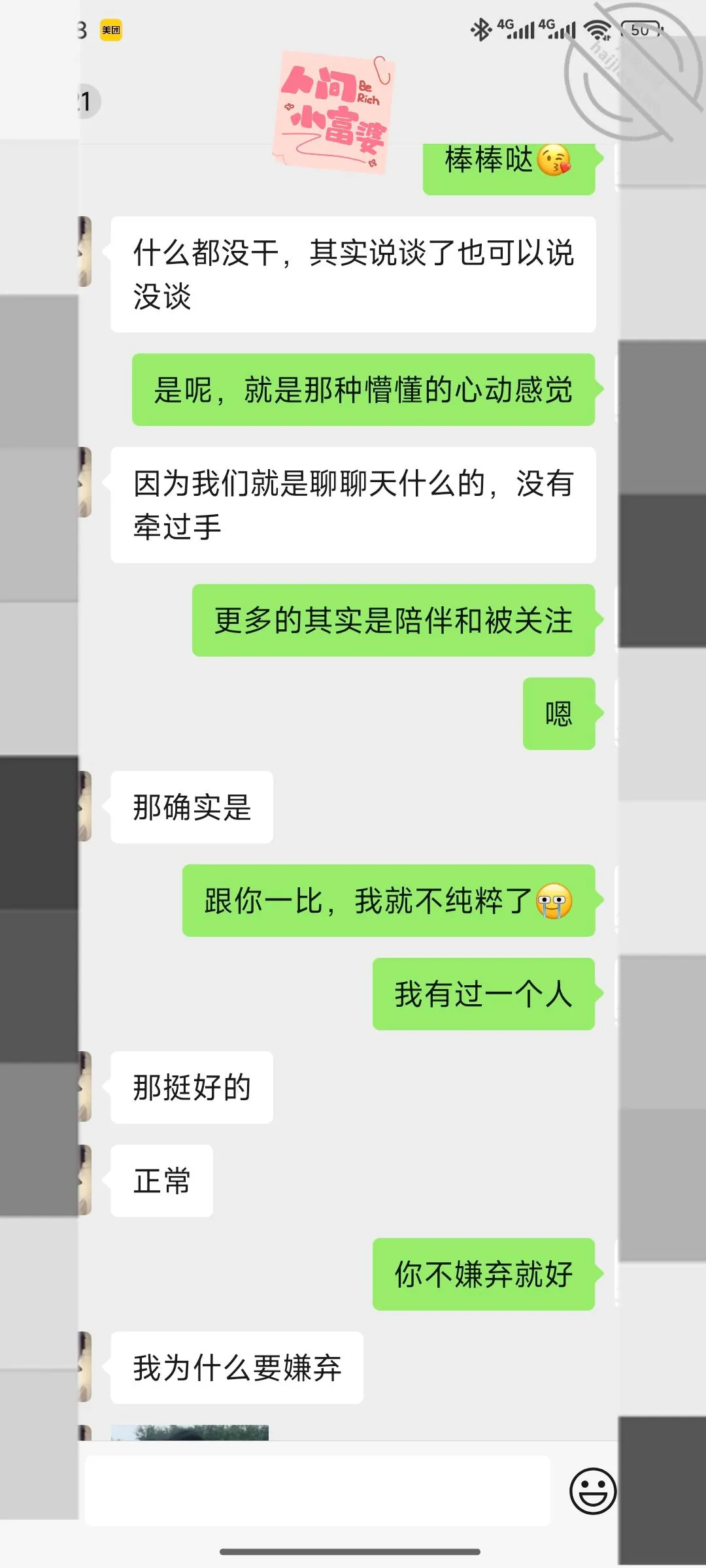Open the emoji picker
This screenshot has width=706, height=1568.
tap(593, 1491)
